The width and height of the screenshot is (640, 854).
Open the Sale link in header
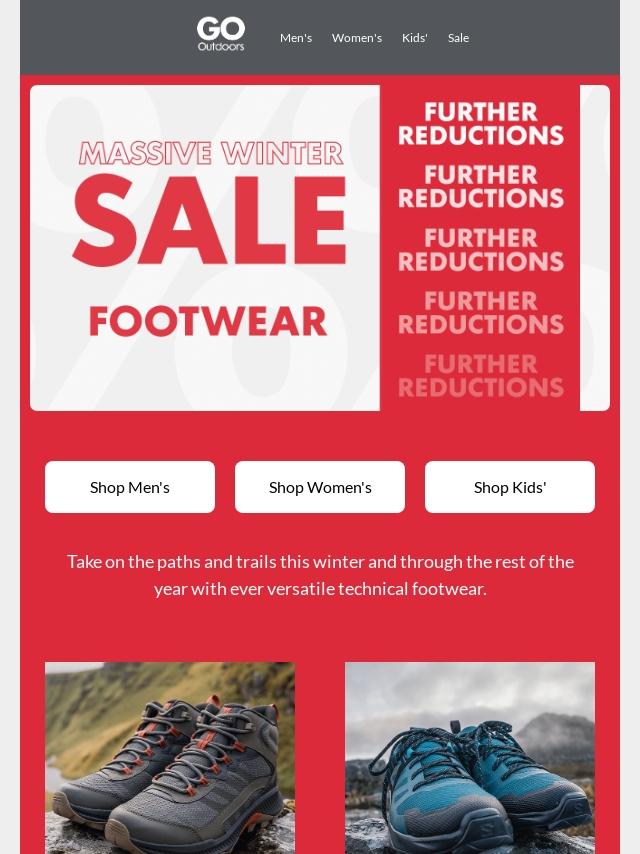(x=458, y=38)
